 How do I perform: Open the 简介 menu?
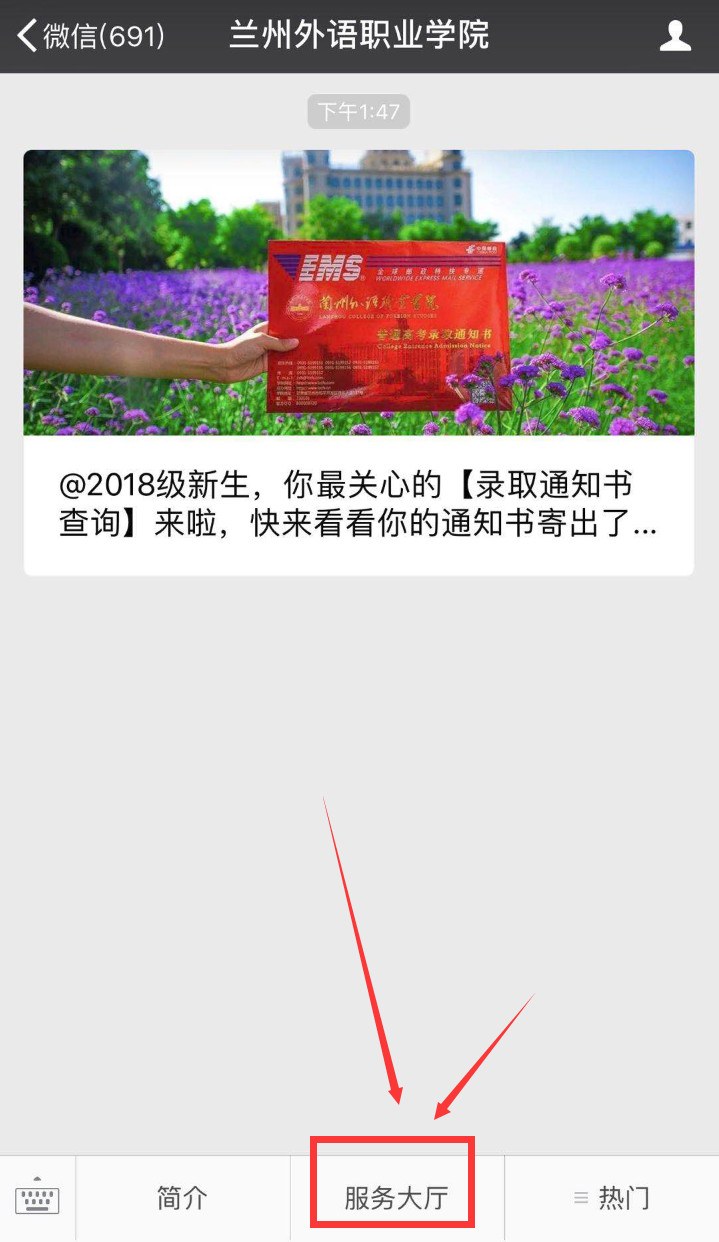point(182,1198)
